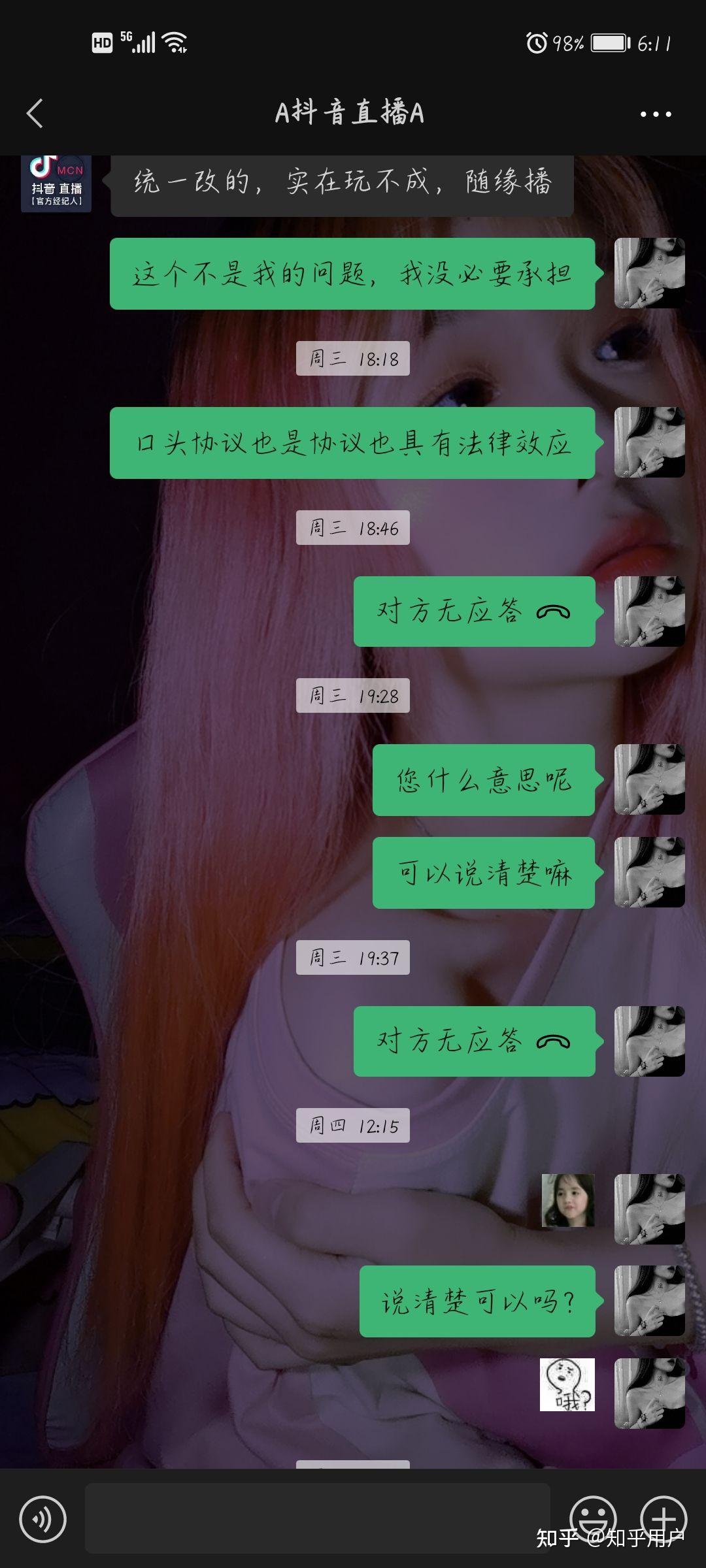The image size is (706, 1568).
Task: Open the 抖音直播 MCN contact avatar
Action: (56, 184)
